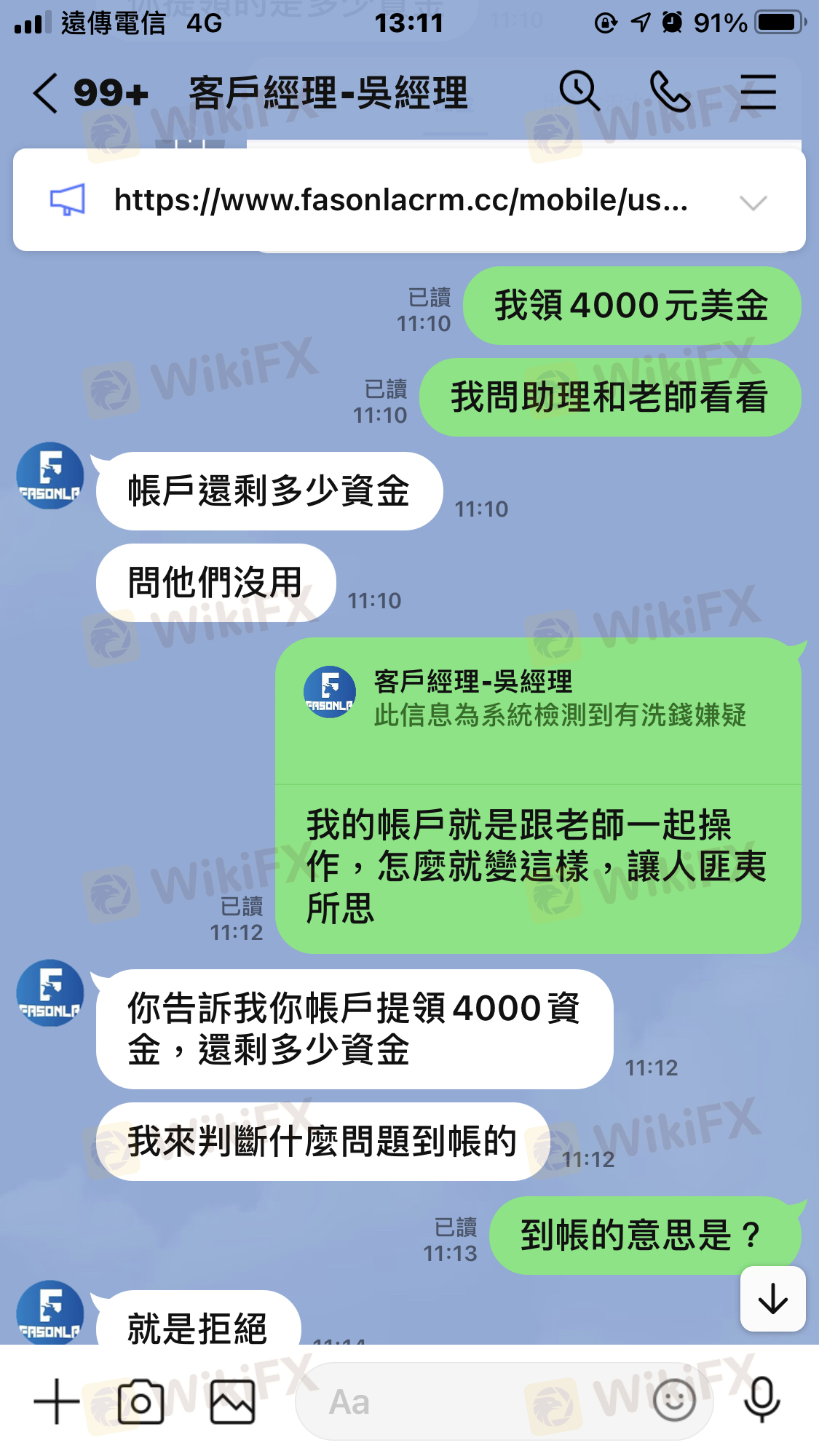This screenshot has width=819, height=1456.
Task: Search within this conversation
Action: [x=579, y=92]
